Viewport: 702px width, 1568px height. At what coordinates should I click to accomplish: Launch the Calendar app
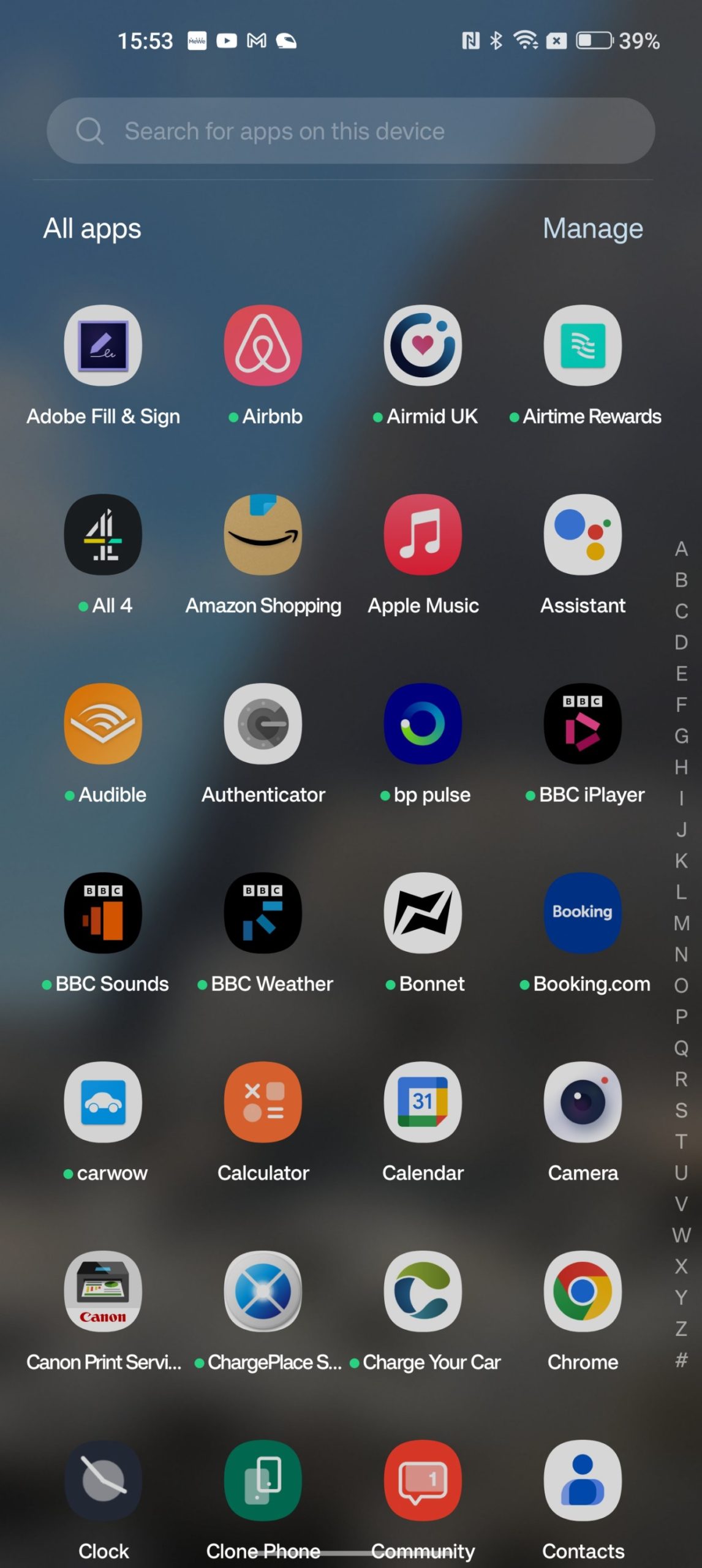point(423,1102)
